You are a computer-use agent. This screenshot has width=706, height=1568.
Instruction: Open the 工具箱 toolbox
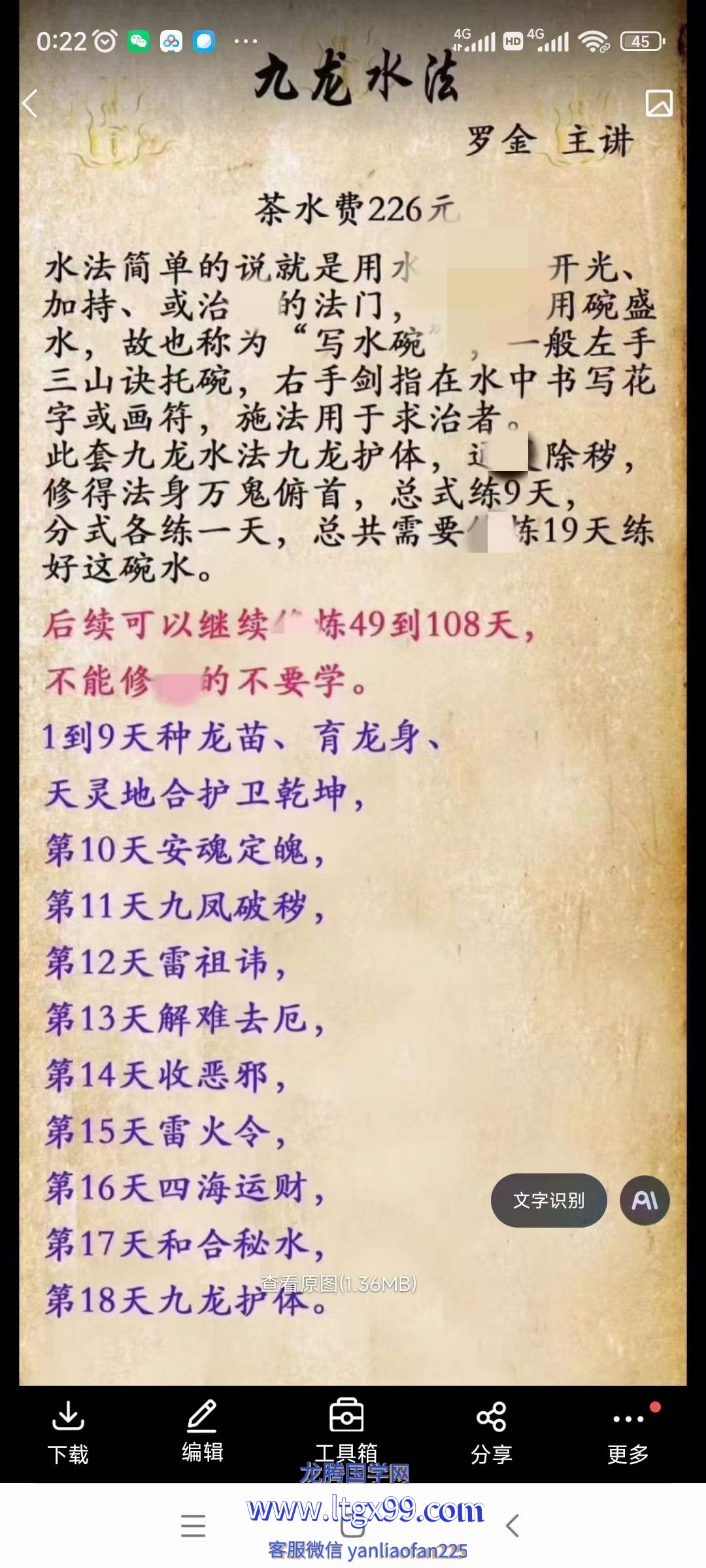click(346, 1431)
